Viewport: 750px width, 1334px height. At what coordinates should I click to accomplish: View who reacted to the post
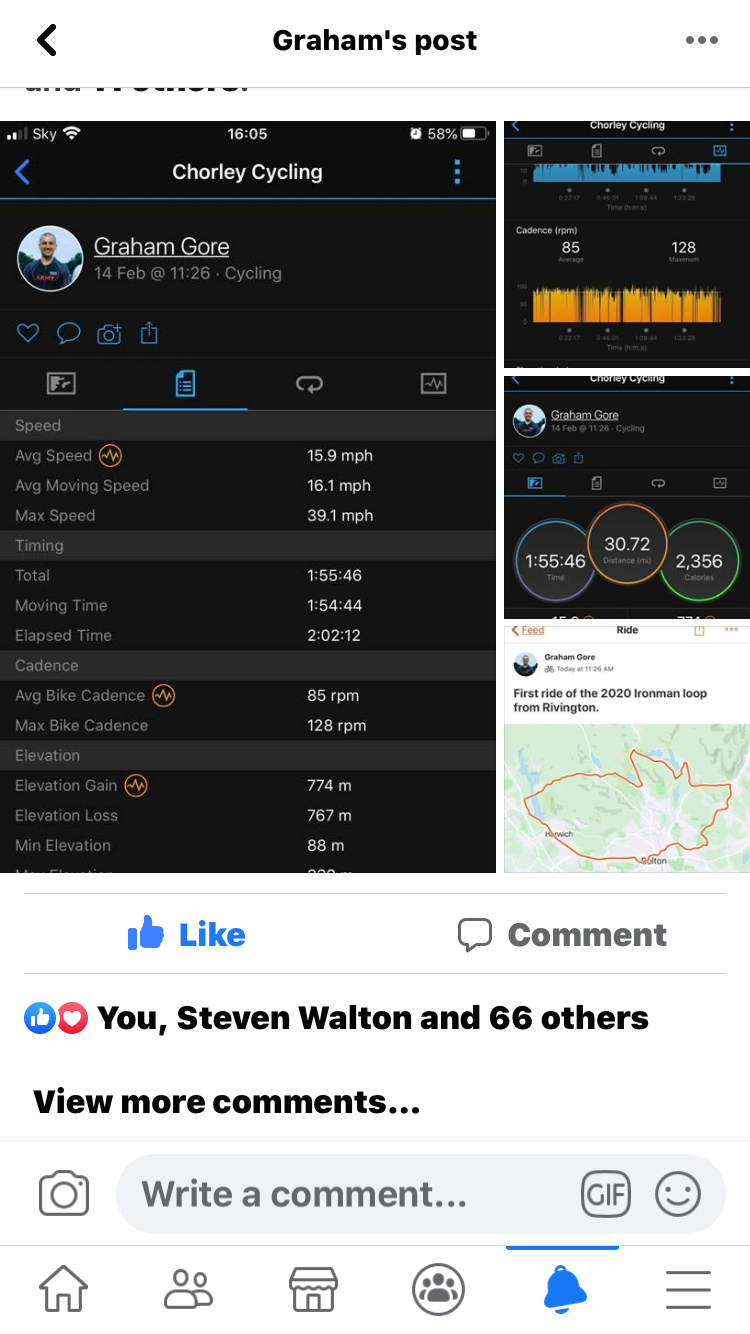336,1018
